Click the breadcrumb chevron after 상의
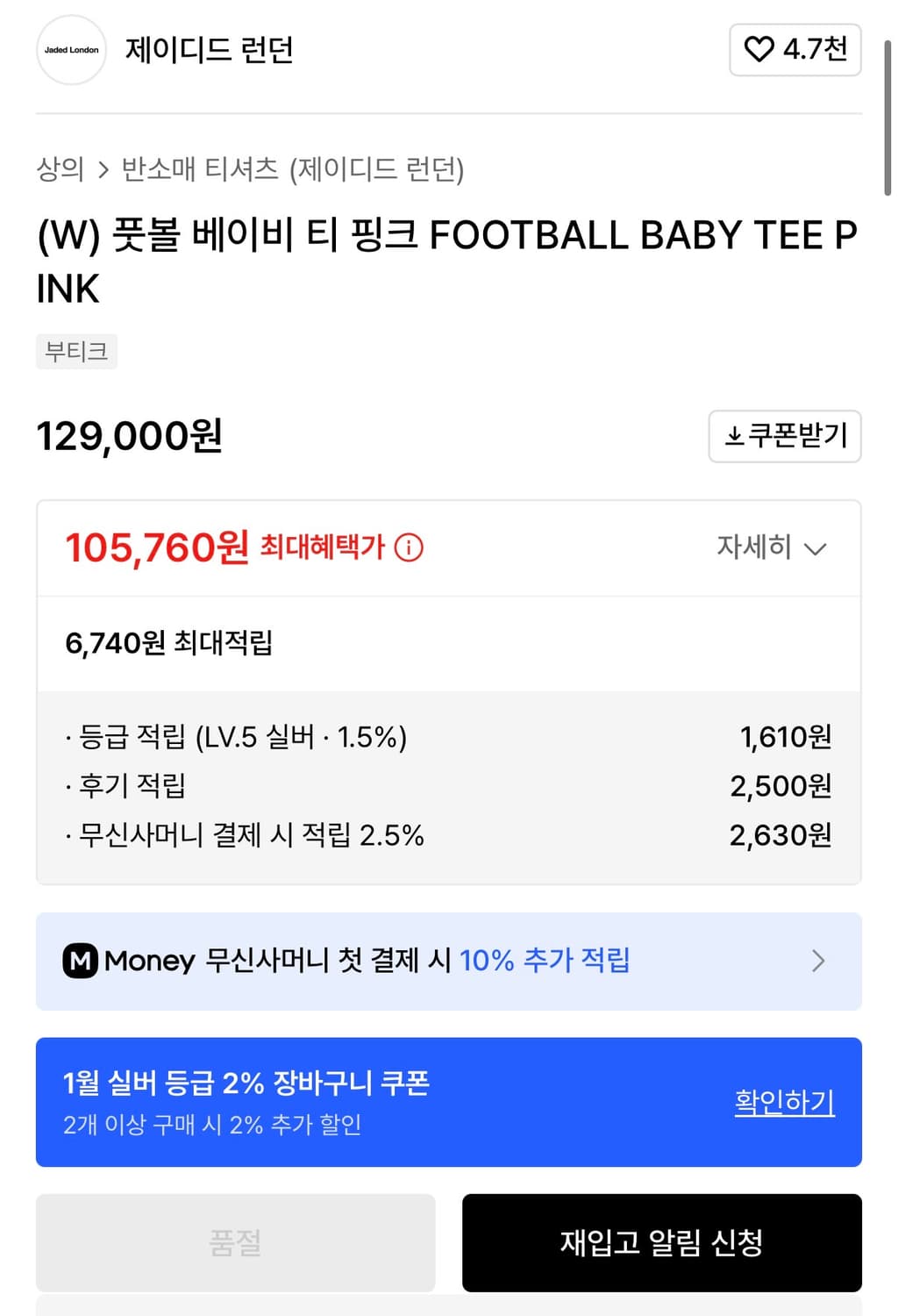This screenshot has height=1316, width=898. point(105,170)
